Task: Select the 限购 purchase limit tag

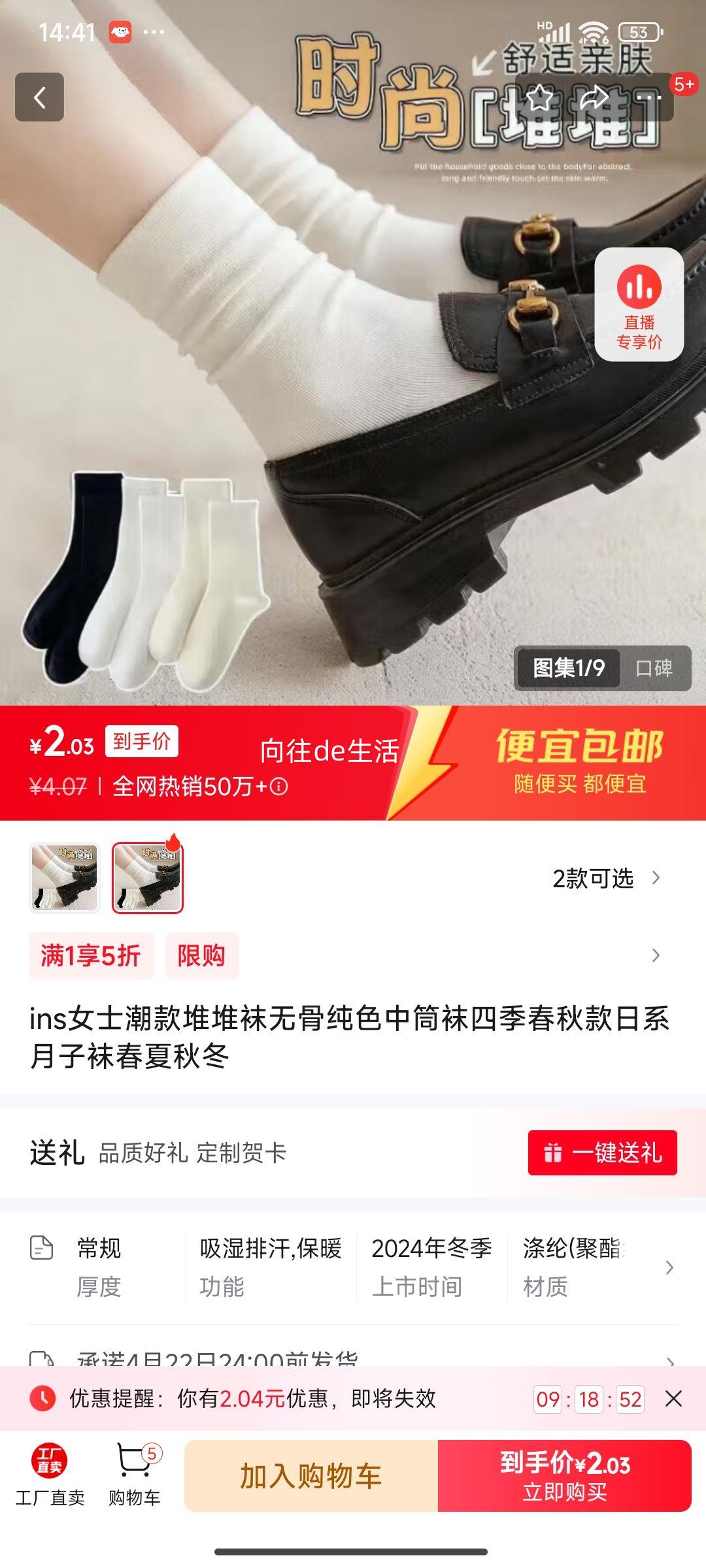Action: (x=201, y=955)
